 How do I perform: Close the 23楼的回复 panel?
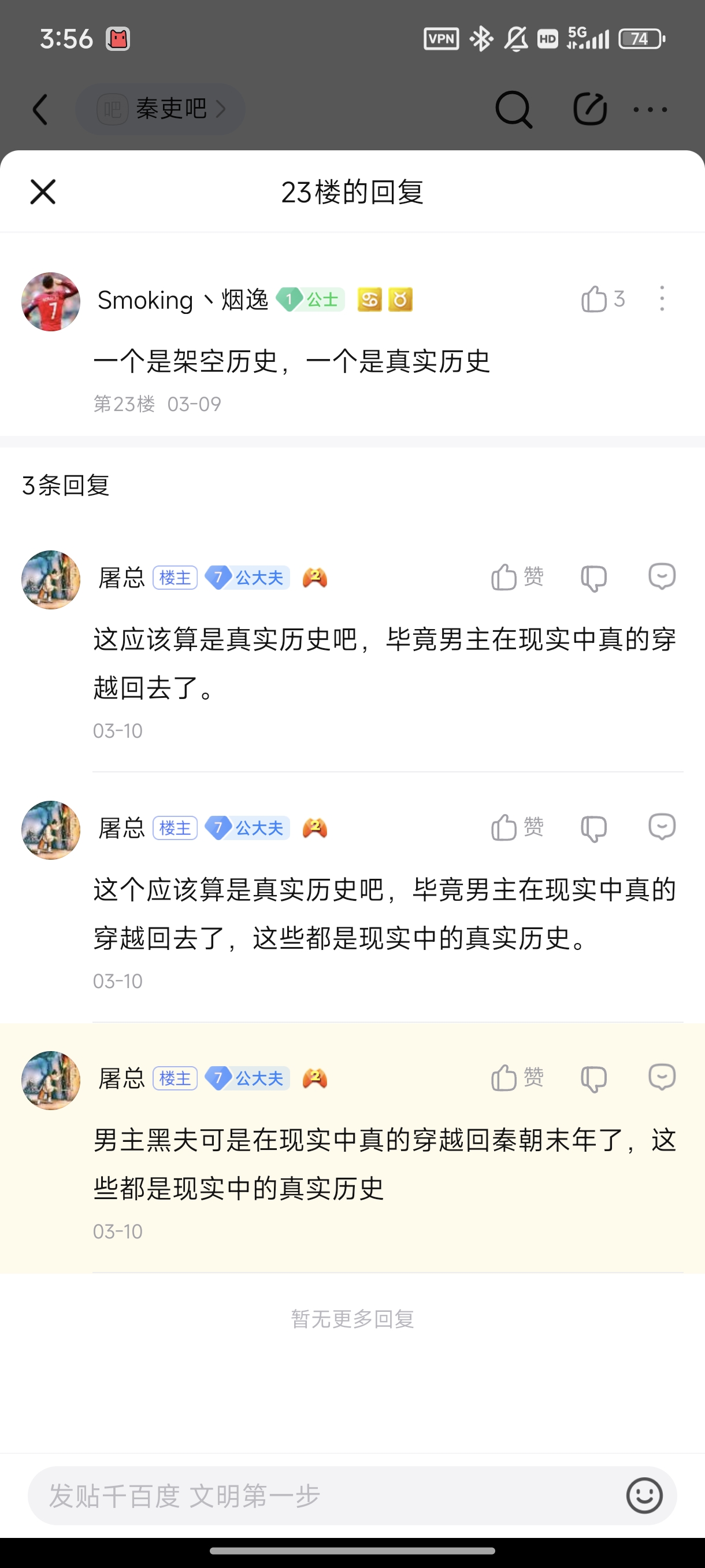(x=43, y=192)
